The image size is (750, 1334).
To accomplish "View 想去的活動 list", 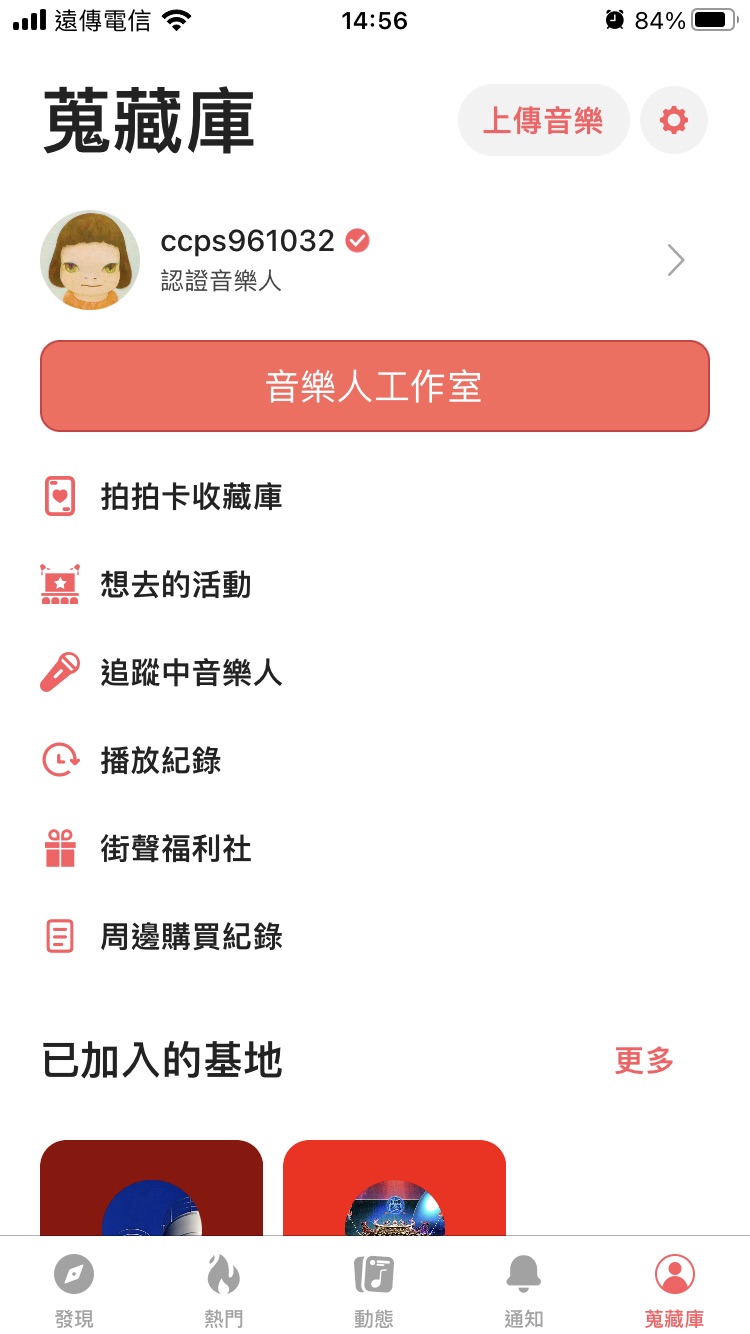I will point(175,585).
